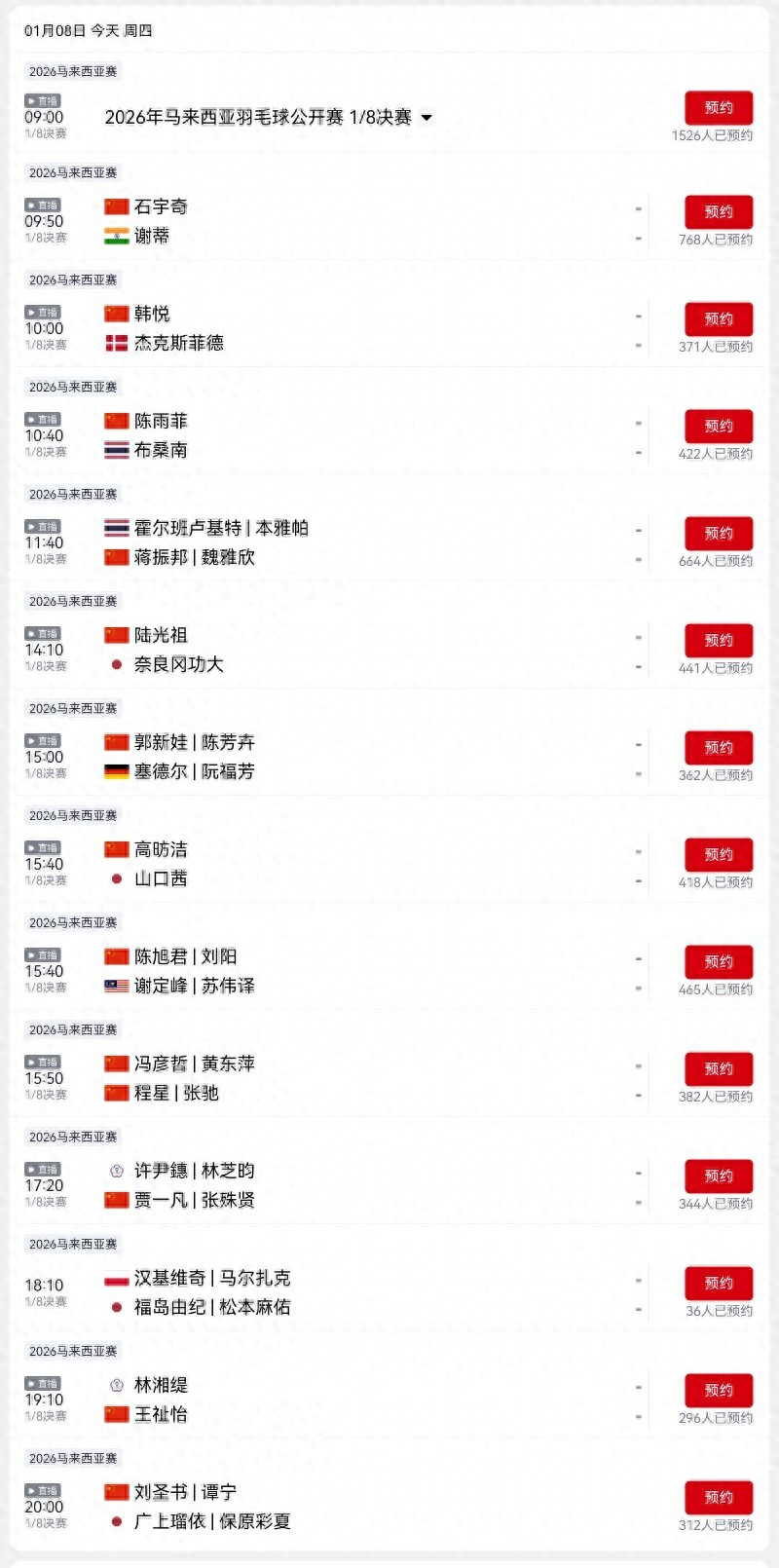View the 陆光祖 vs 奈良冈功大 match row
This screenshot has width=779, height=1568.
pos(370,650)
